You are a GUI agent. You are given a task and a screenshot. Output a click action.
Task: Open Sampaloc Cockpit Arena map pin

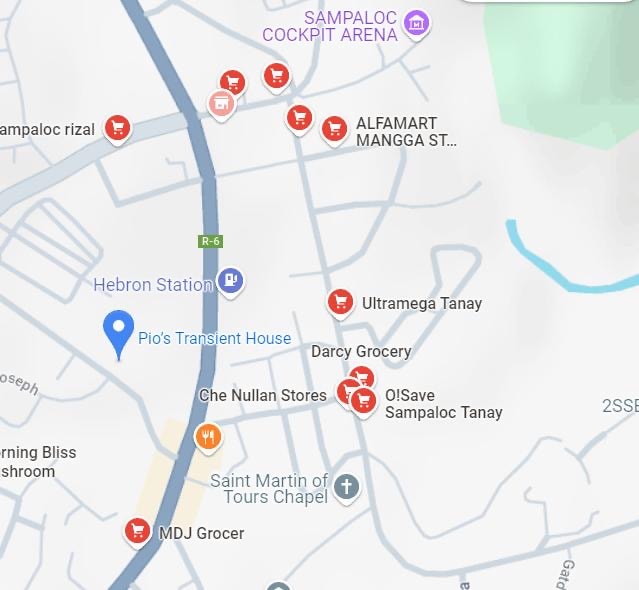tap(417, 22)
